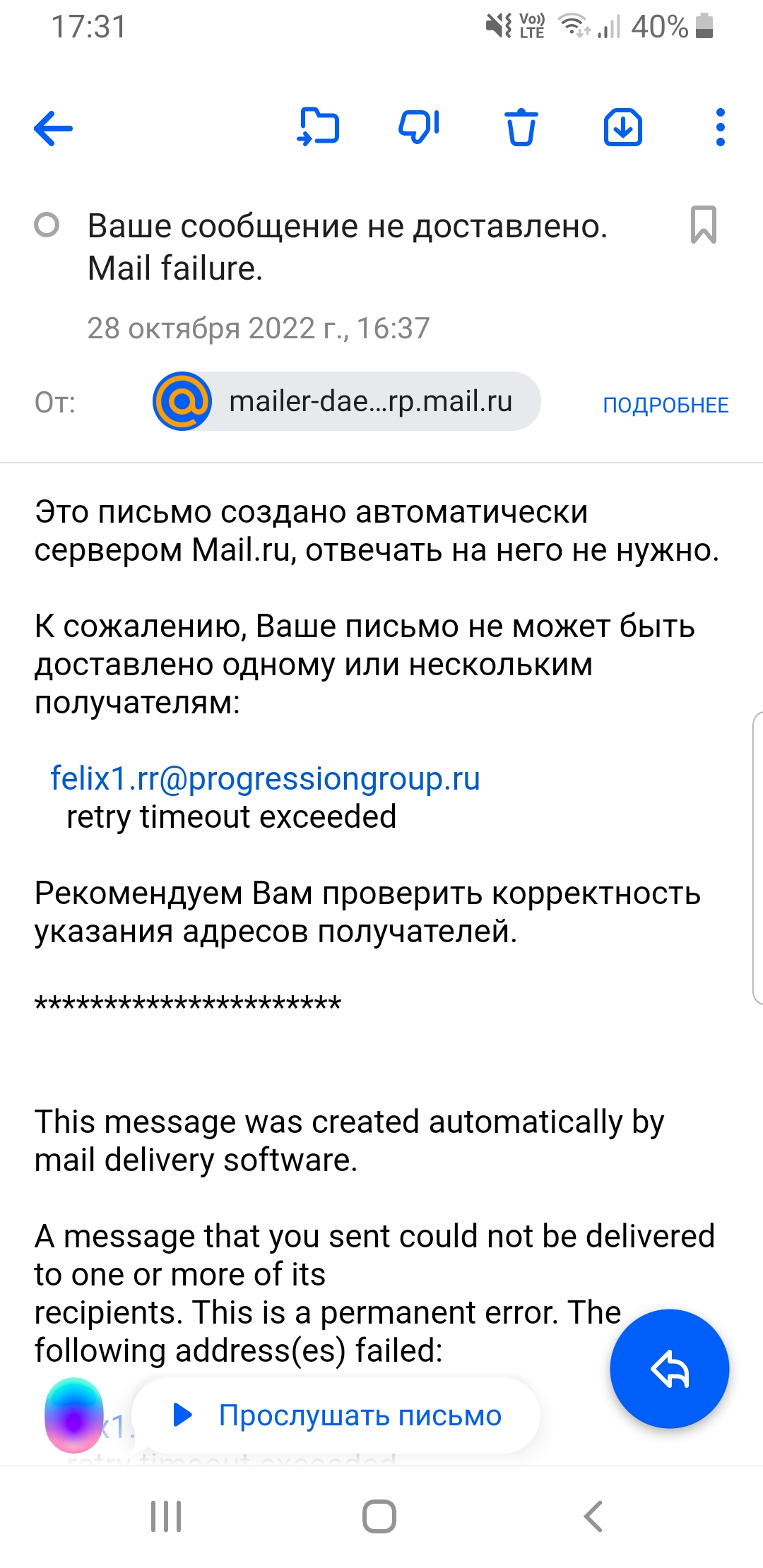Go to the system home screen
The height and width of the screenshot is (1568, 763).
coord(379,1516)
